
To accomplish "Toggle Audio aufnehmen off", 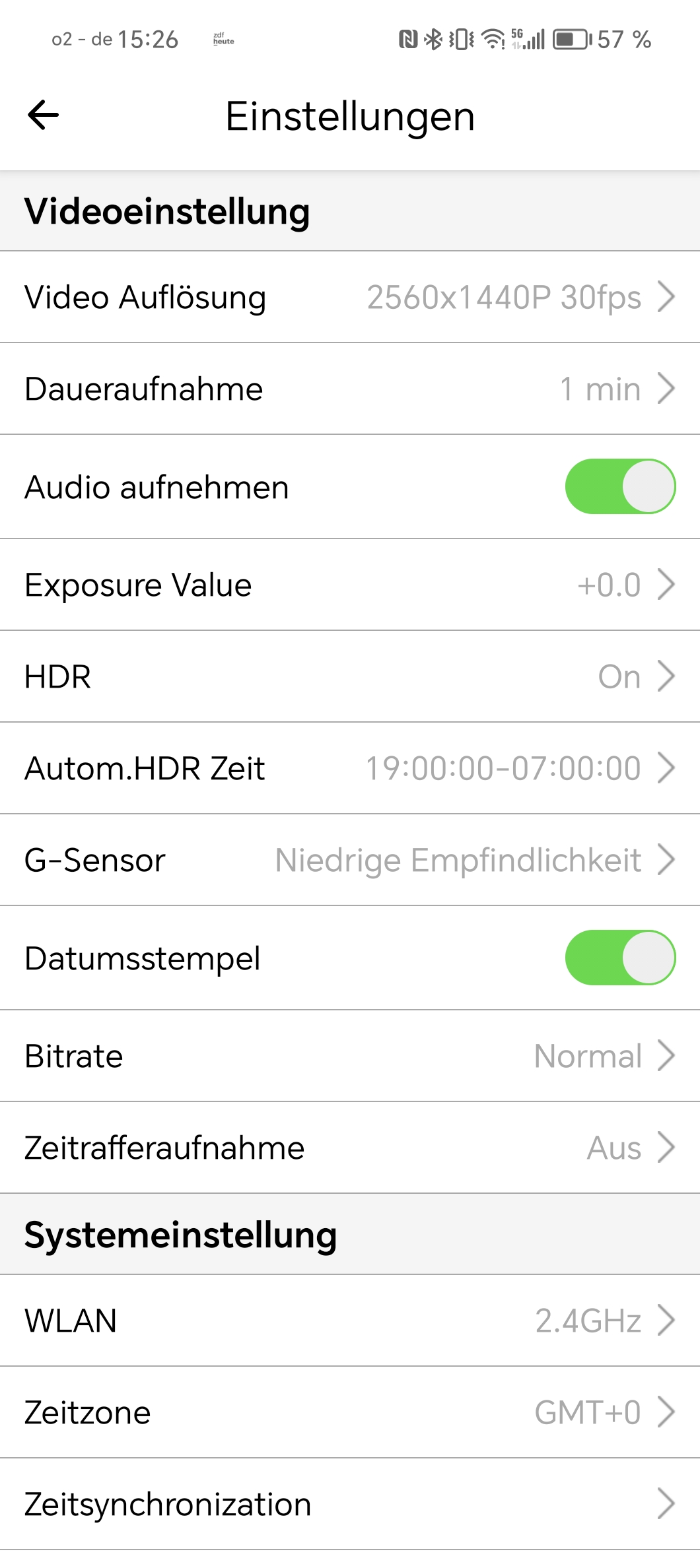I will (x=619, y=487).
